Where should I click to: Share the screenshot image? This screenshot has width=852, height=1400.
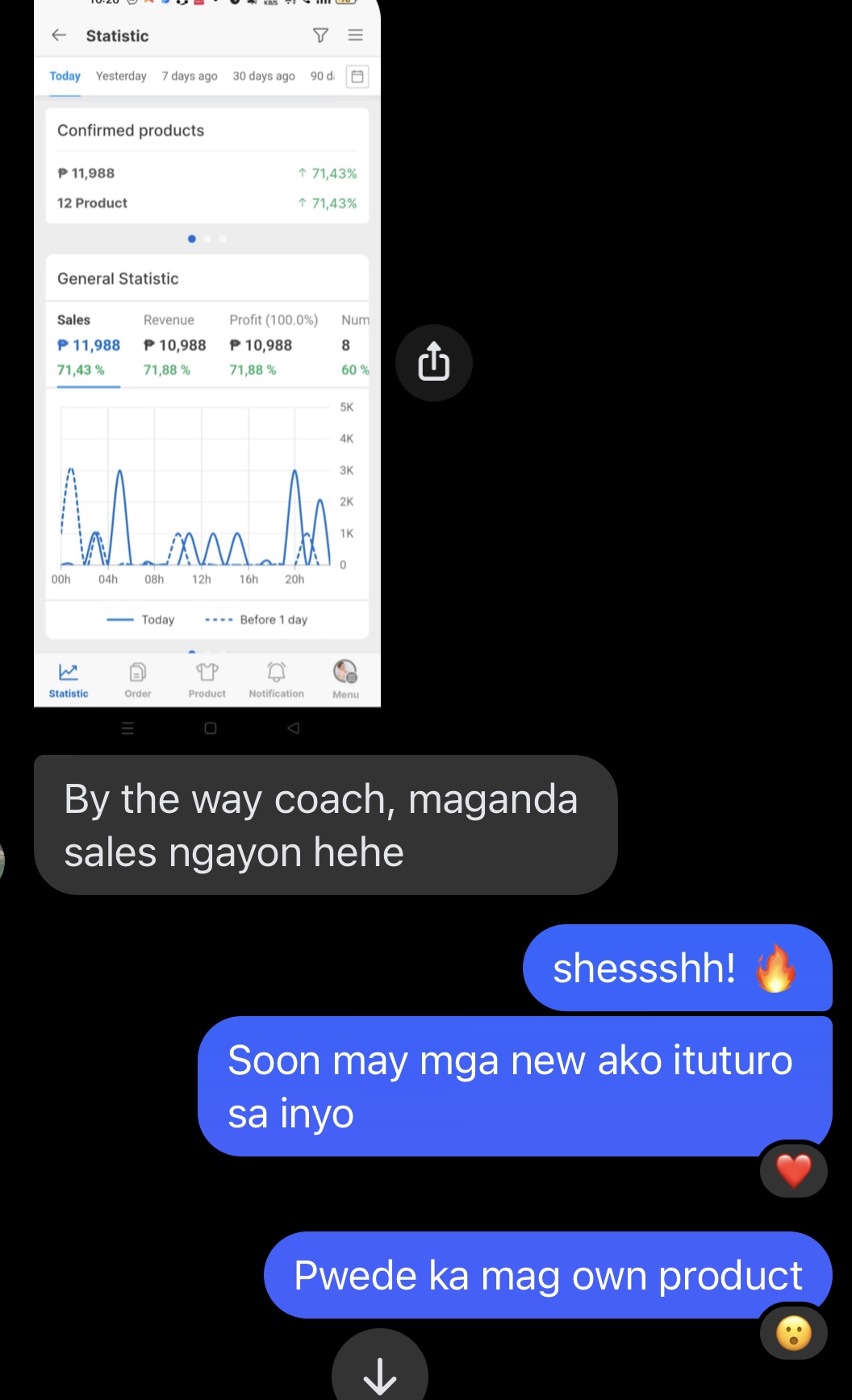point(433,362)
